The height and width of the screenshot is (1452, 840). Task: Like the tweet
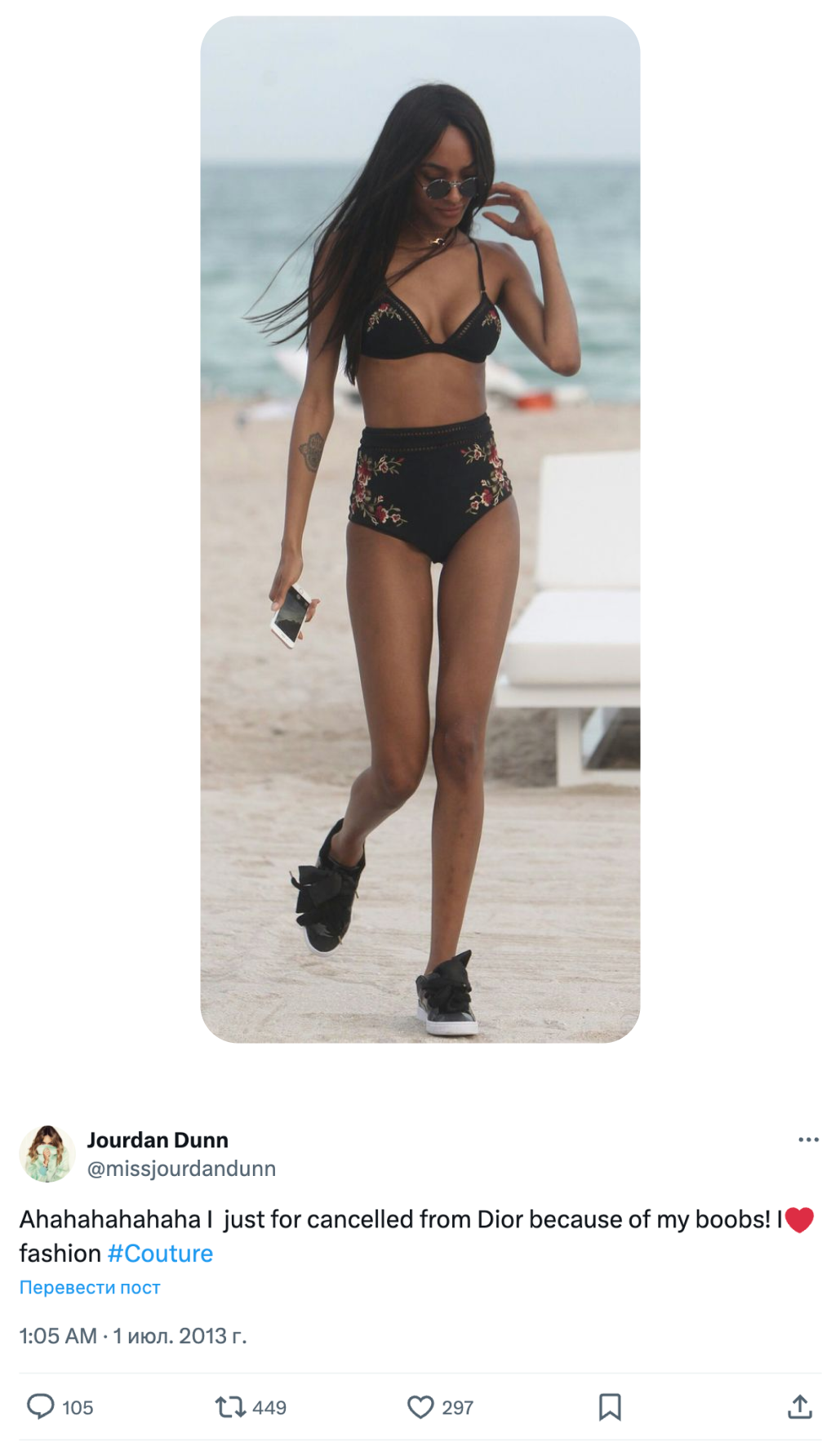pyautogui.click(x=420, y=1406)
